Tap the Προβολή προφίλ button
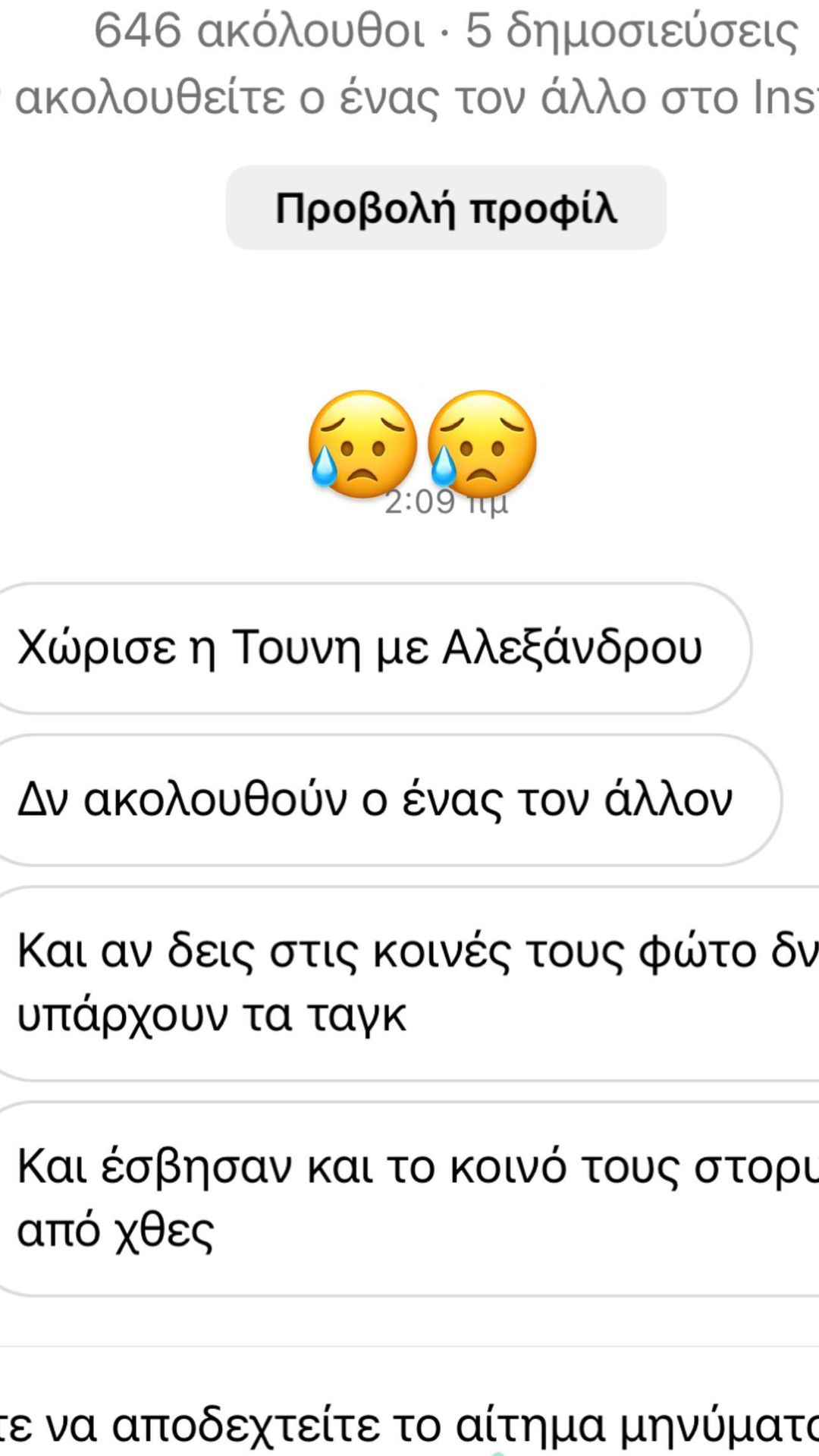Screen dimensions: 819x1456 click(x=446, y=208)
